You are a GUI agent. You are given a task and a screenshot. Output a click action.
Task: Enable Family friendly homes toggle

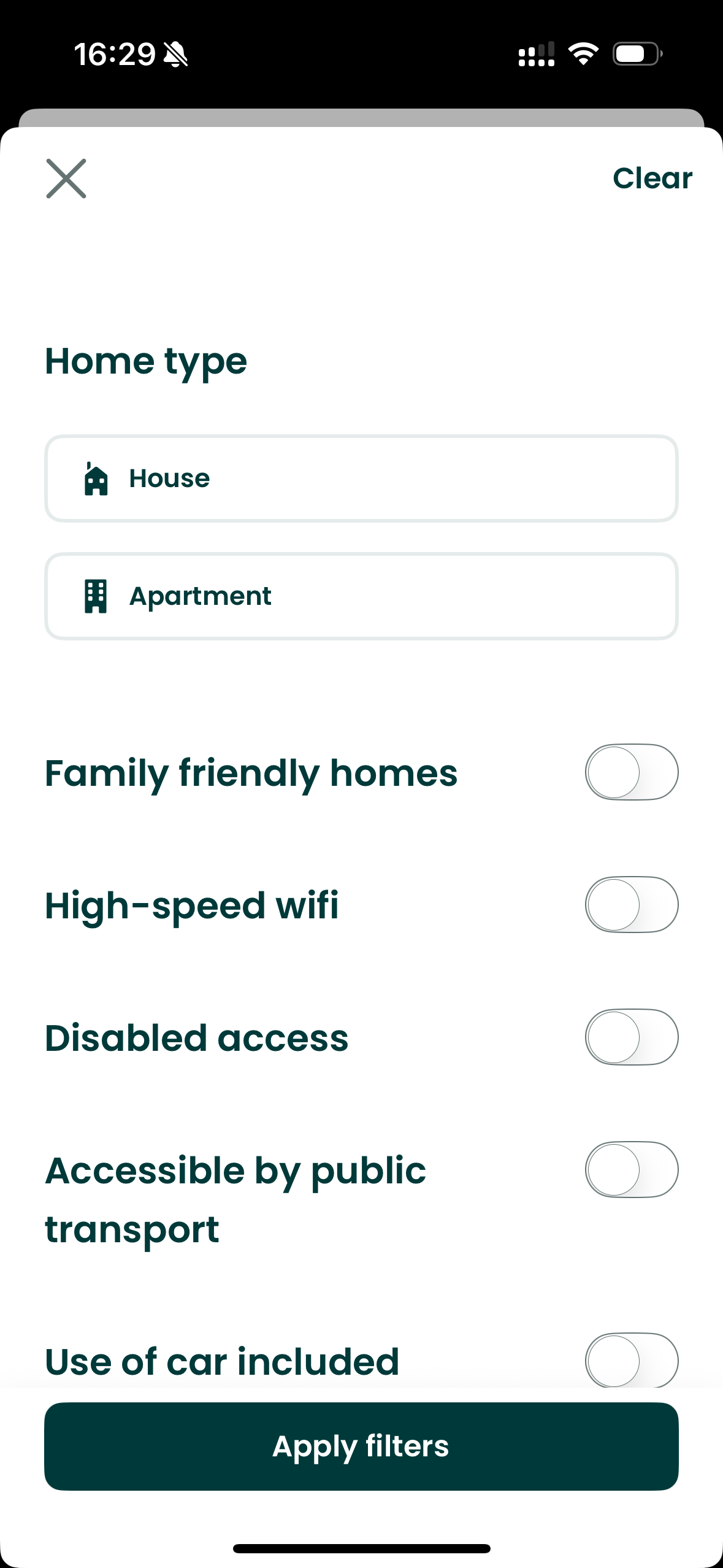pos(631,772)
